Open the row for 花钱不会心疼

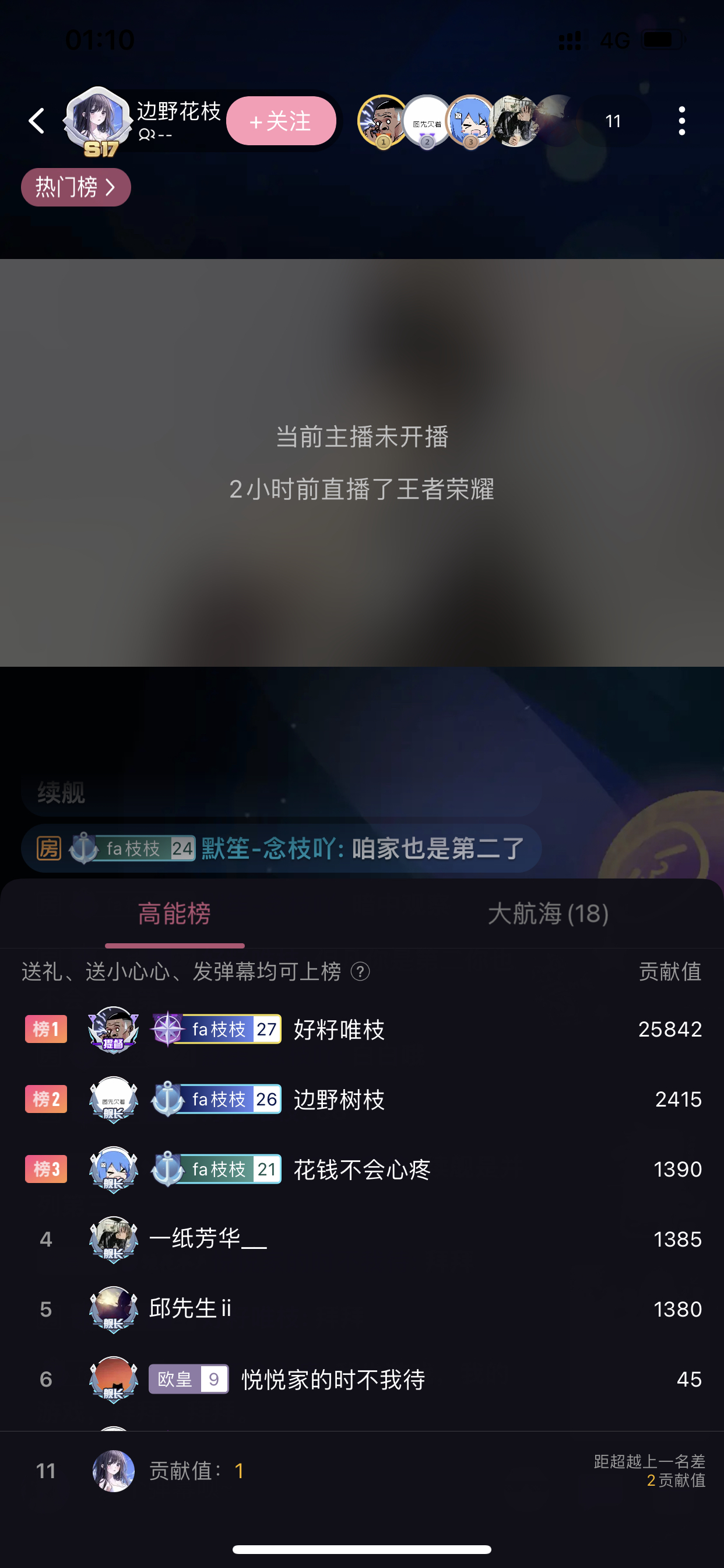(x=362, y=1170)
